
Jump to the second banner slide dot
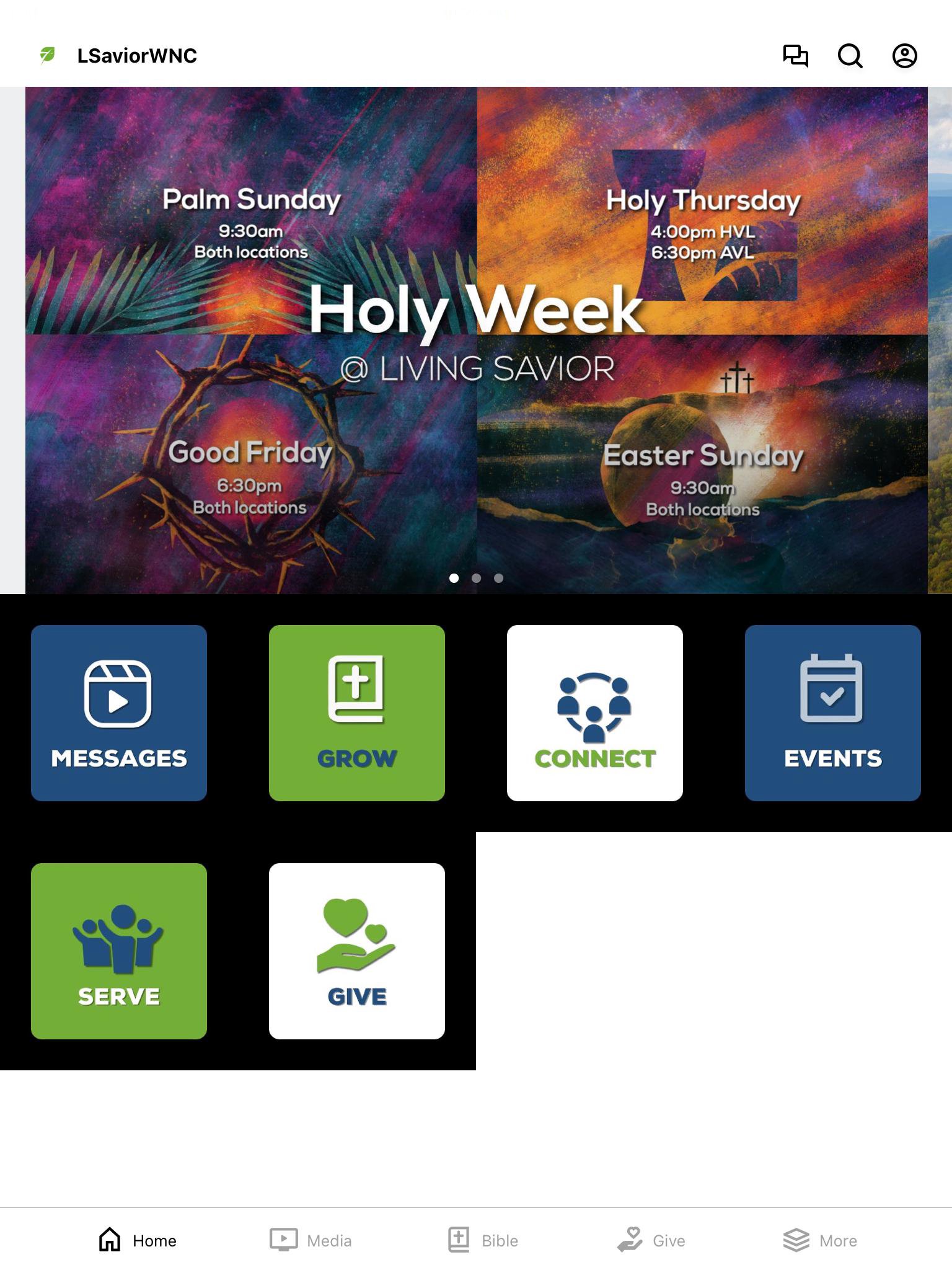(x=476, y=578)
